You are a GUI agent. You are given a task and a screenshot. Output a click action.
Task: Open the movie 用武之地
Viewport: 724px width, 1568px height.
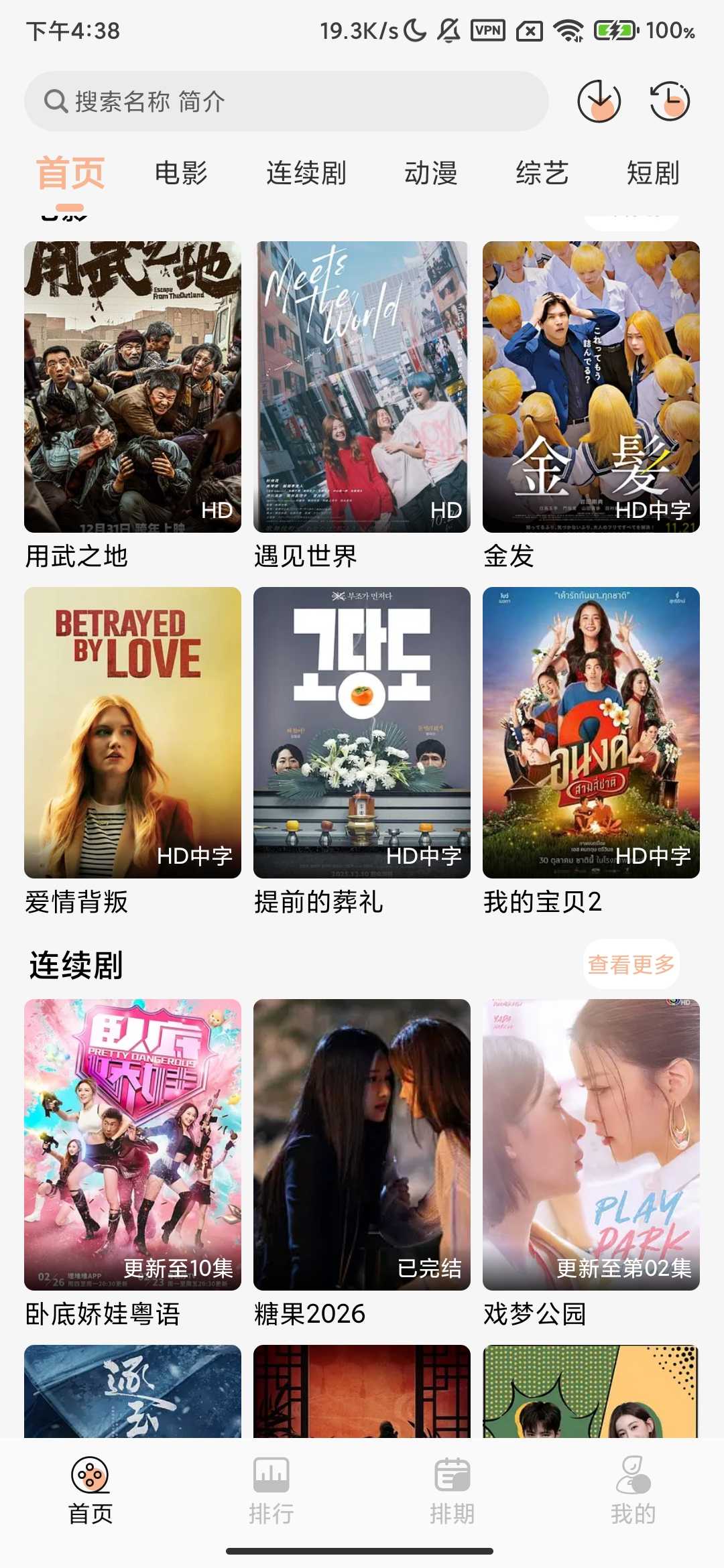(x=133, y=387)
